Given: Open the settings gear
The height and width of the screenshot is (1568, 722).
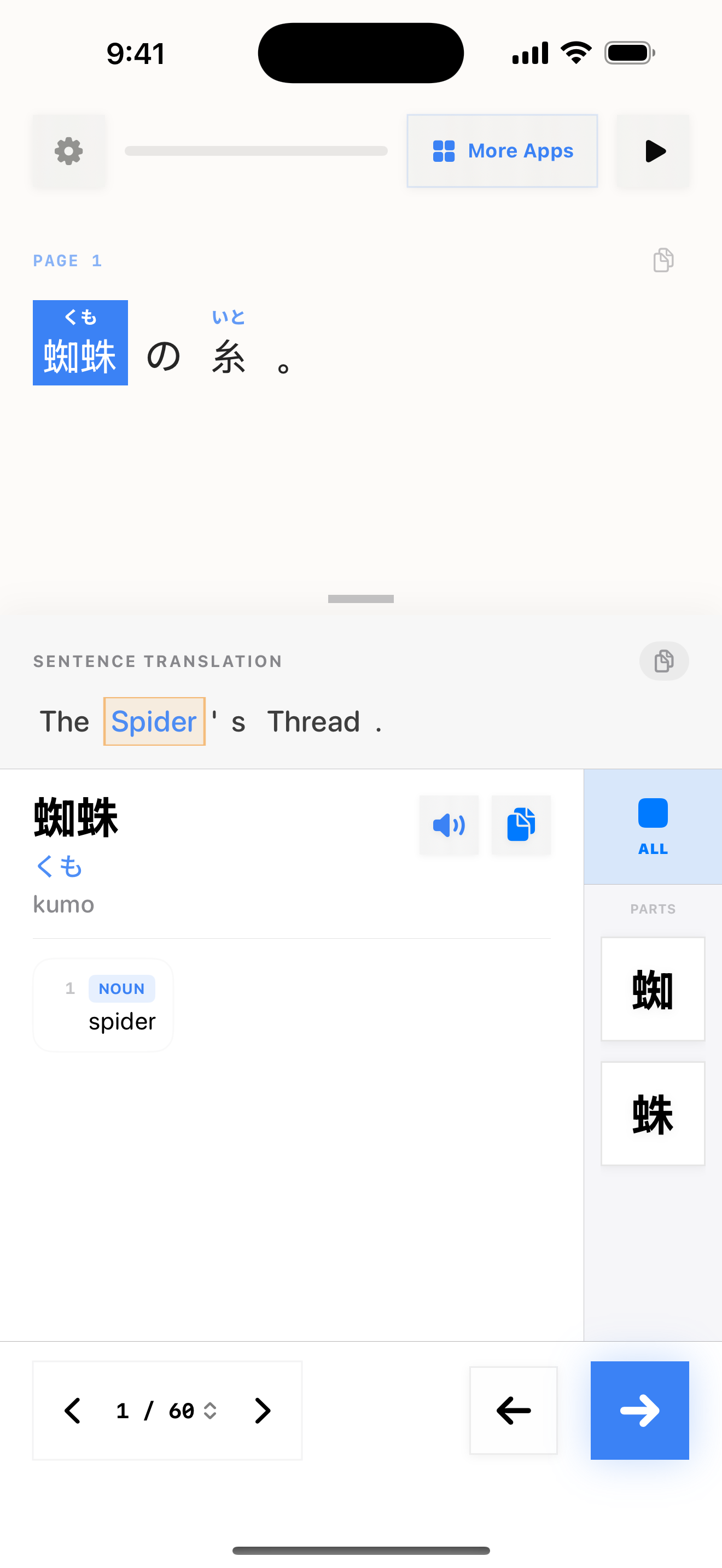Looking at the screenshot, I should coord(69,151).
